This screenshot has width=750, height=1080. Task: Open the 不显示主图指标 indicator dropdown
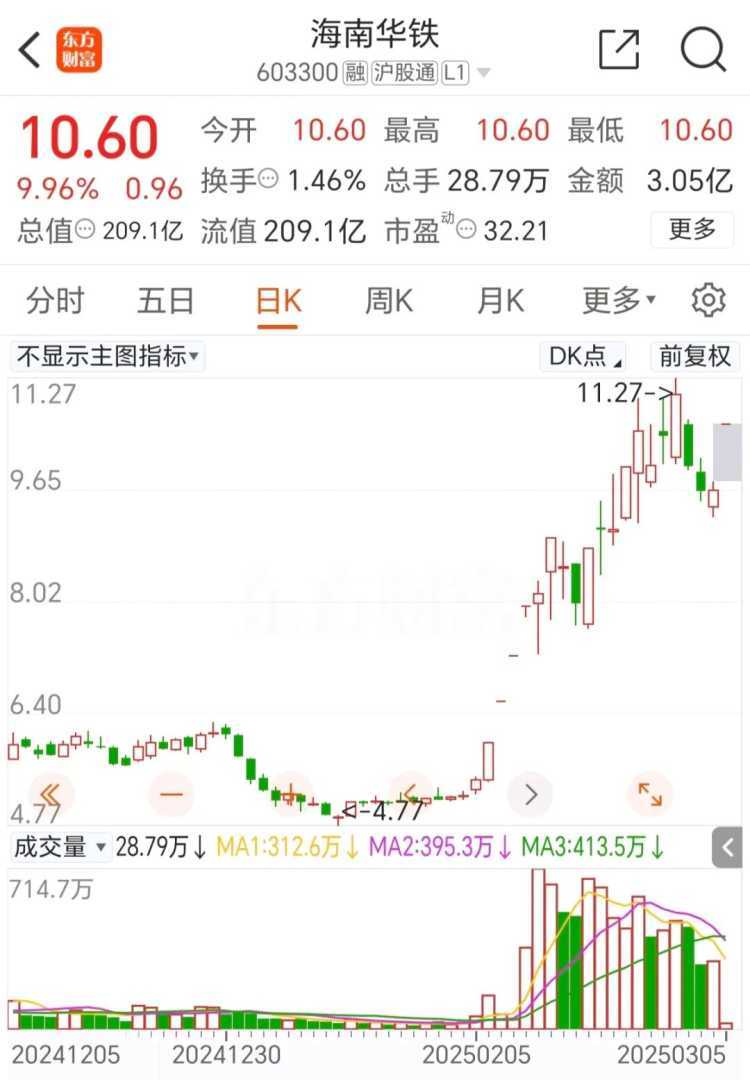107,356
